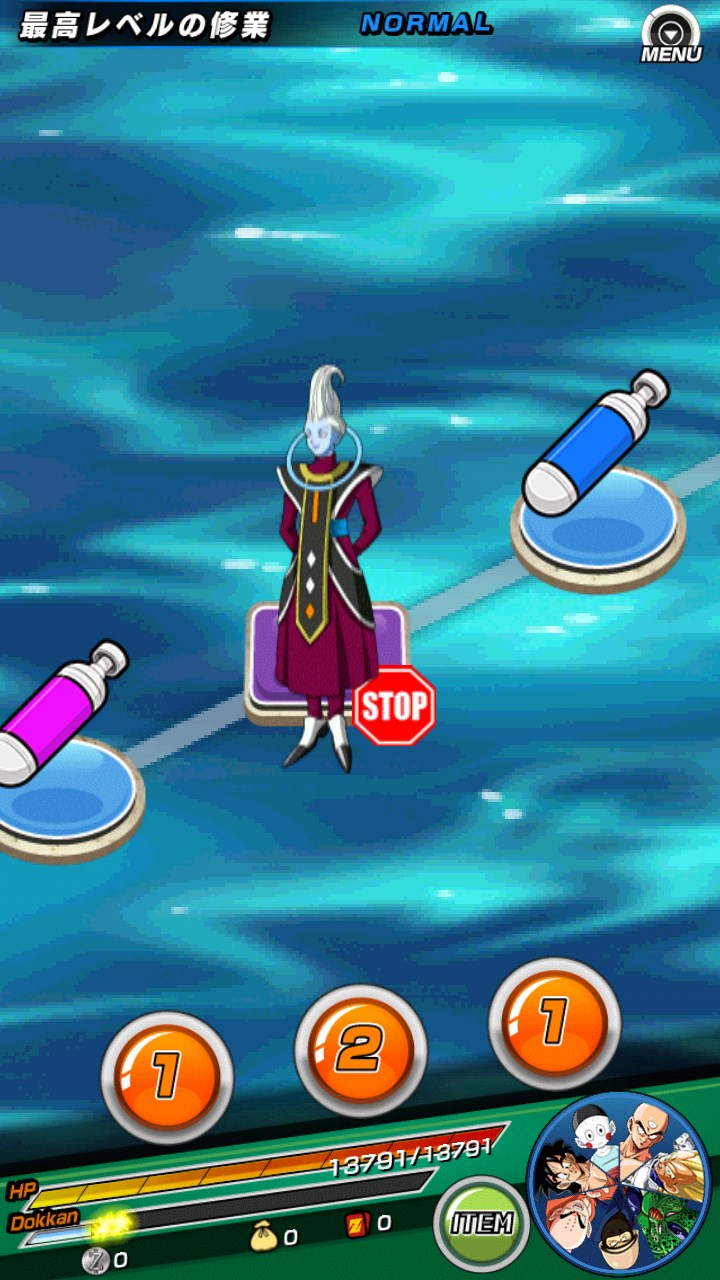Image resolution: width=720 pixels, height=1280 pixels.
Task: Open the green ITEM button
Action: point(482,1222)
